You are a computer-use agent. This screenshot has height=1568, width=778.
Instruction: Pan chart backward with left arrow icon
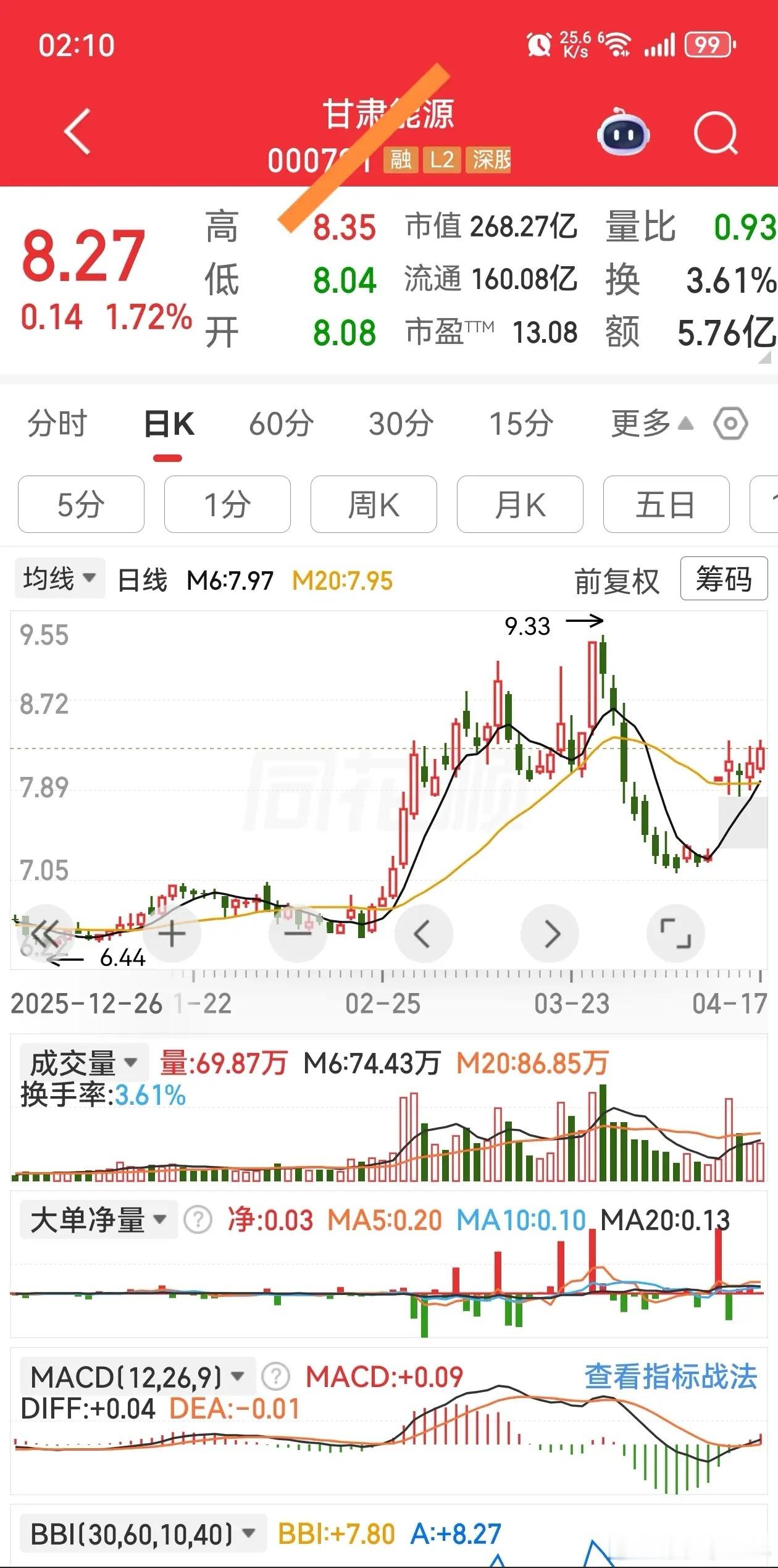(x=424, y=934)
